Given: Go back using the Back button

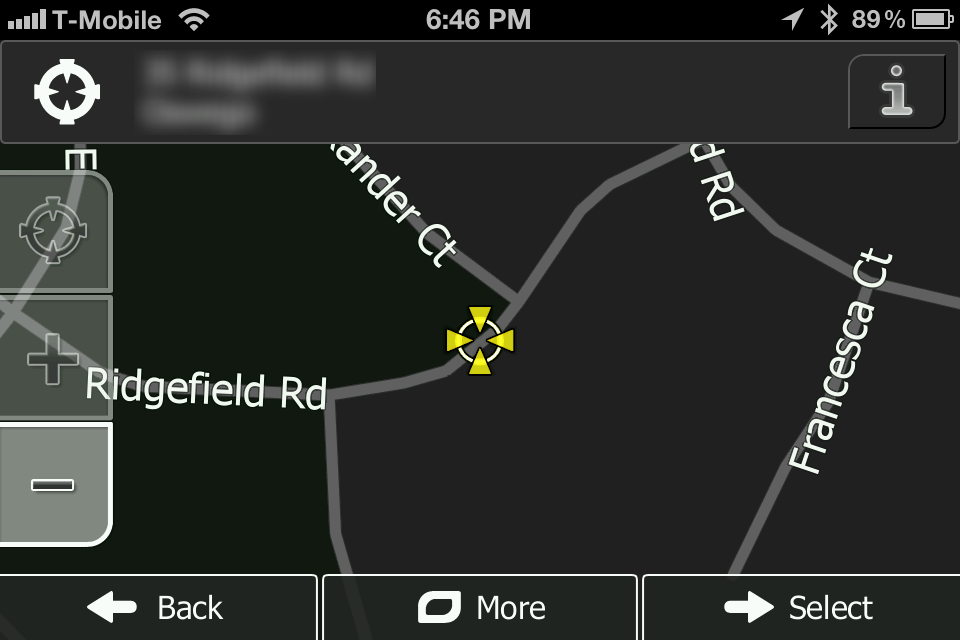Looking at the screenshot, I should pyautogui.click(x=158, y=607).
